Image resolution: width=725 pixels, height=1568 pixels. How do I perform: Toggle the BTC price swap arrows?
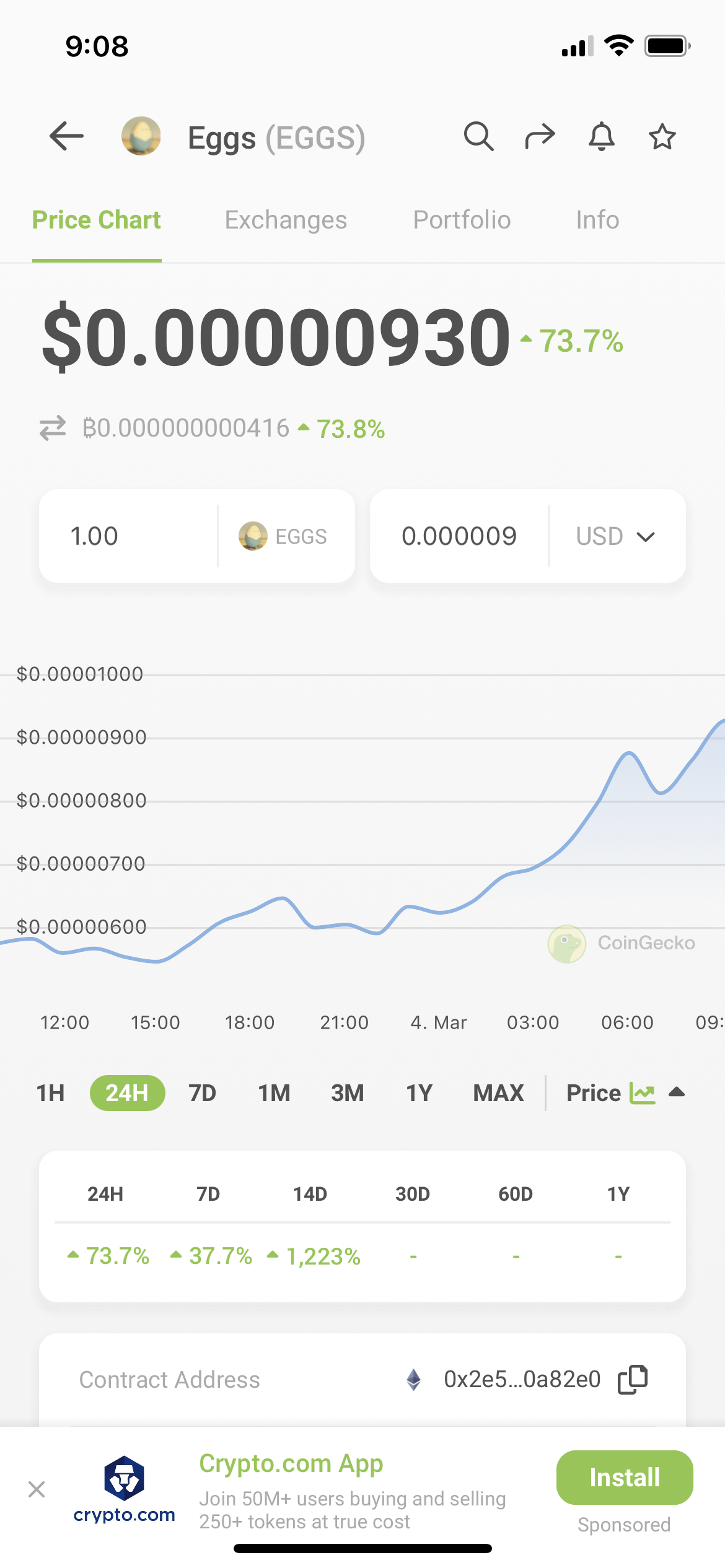tap(53, 428)
